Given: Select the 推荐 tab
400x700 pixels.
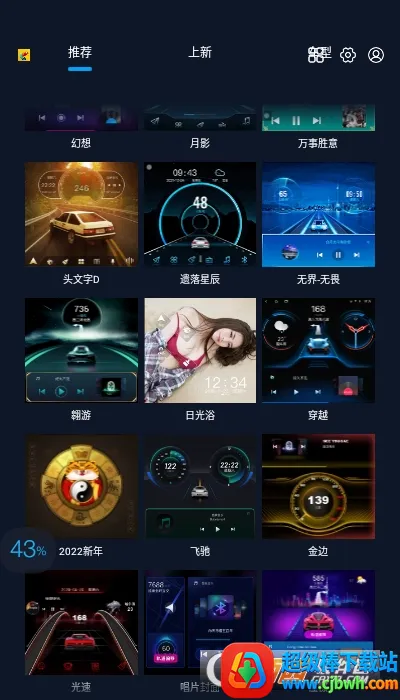Looking at the screenshot, I should pos(80,53).
